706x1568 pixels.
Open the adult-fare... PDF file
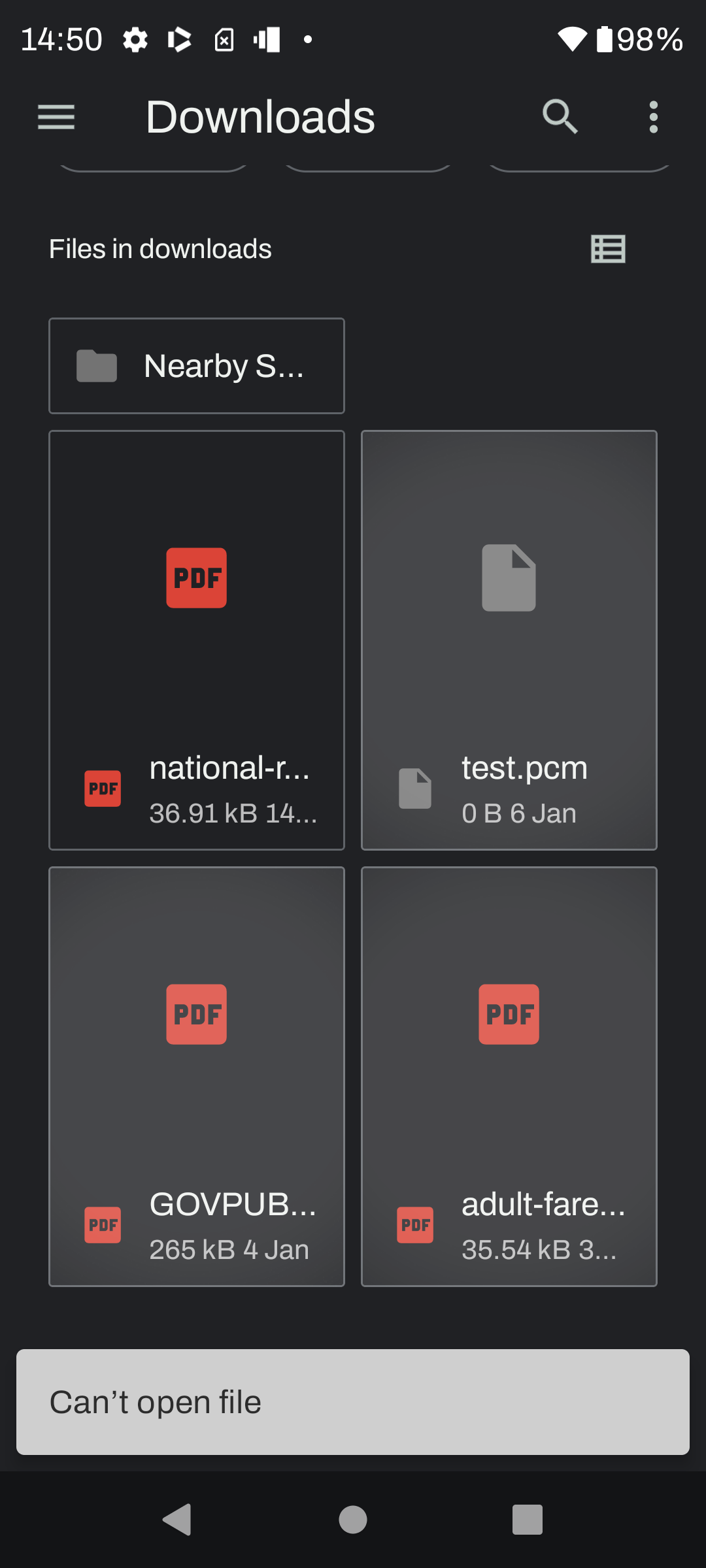click(509, 1077)
